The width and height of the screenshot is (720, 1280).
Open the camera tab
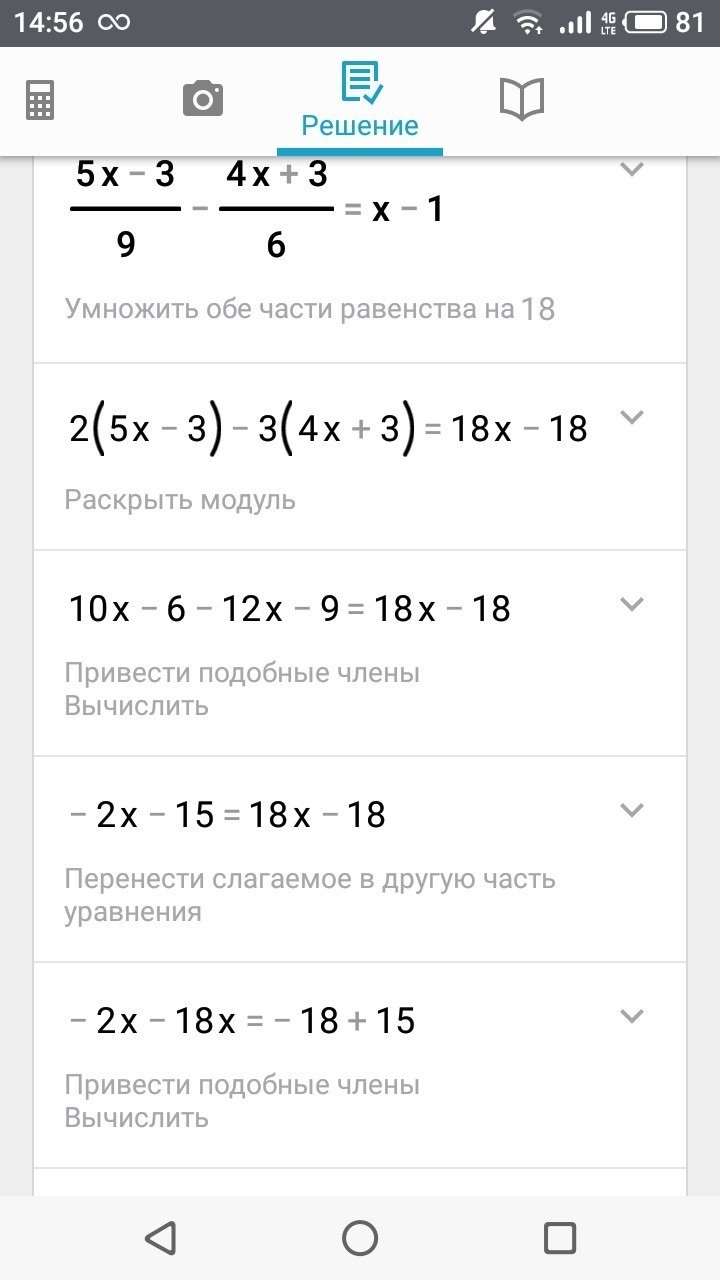(x=203, y=99)
